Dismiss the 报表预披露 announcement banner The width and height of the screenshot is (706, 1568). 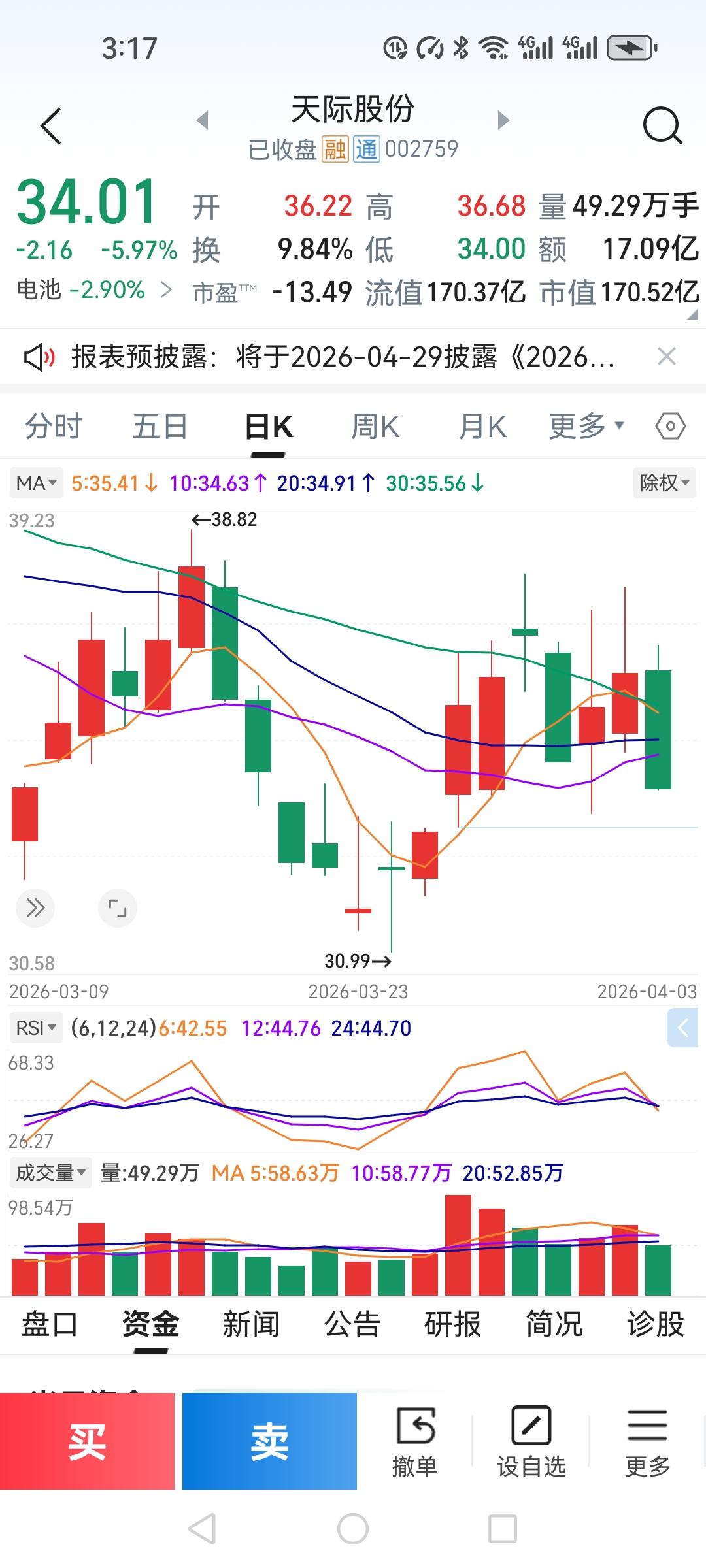click(666, 357)
